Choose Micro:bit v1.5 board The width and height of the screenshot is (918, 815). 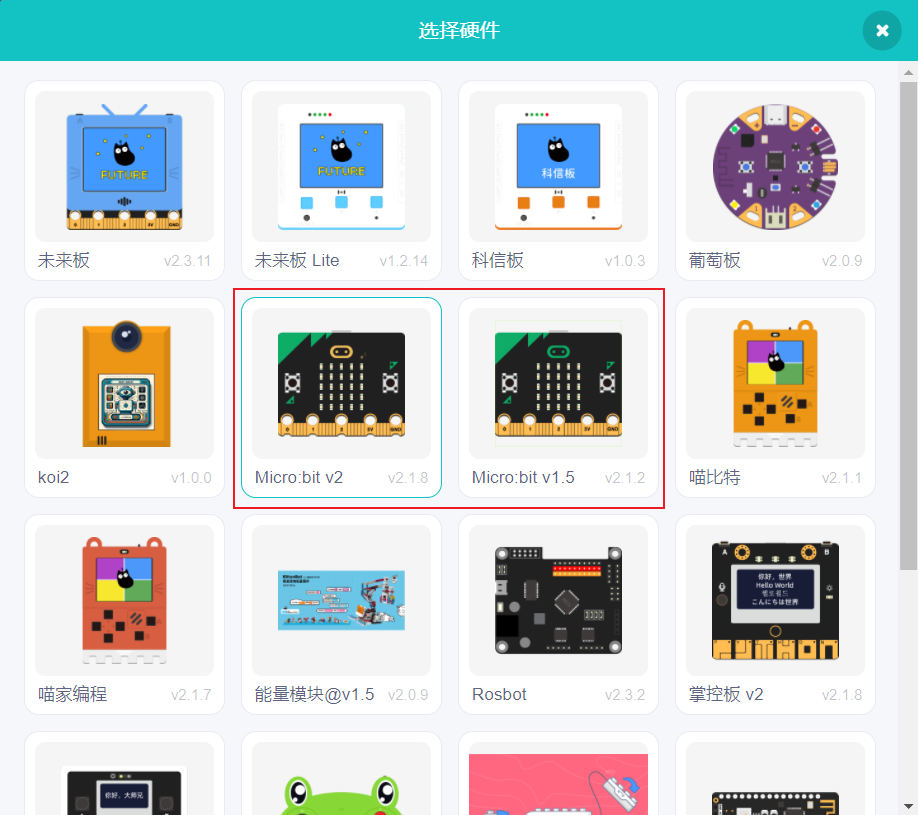[x=558, y=397]
